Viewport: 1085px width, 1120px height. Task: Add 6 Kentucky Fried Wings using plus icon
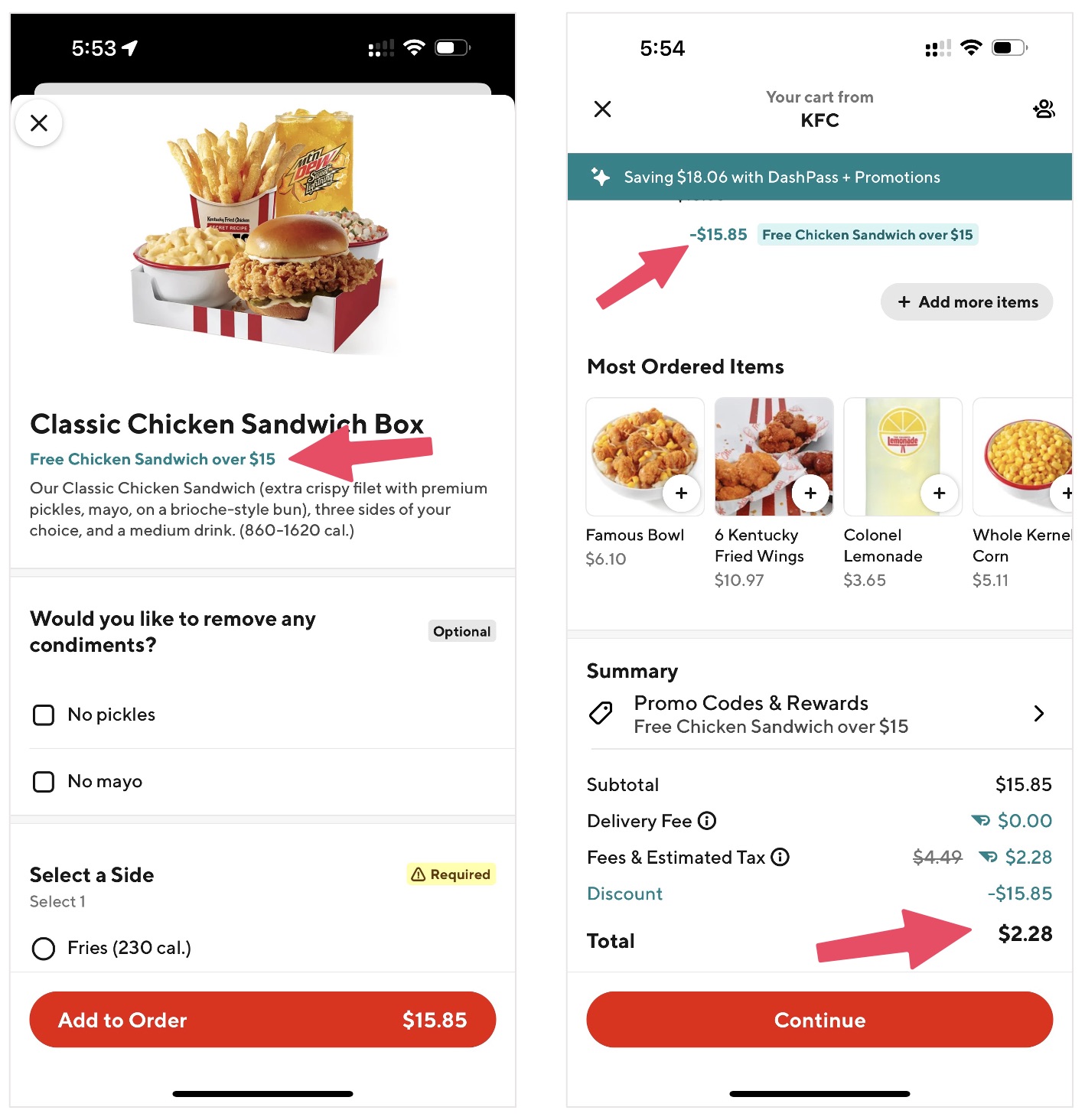point(810,493)
